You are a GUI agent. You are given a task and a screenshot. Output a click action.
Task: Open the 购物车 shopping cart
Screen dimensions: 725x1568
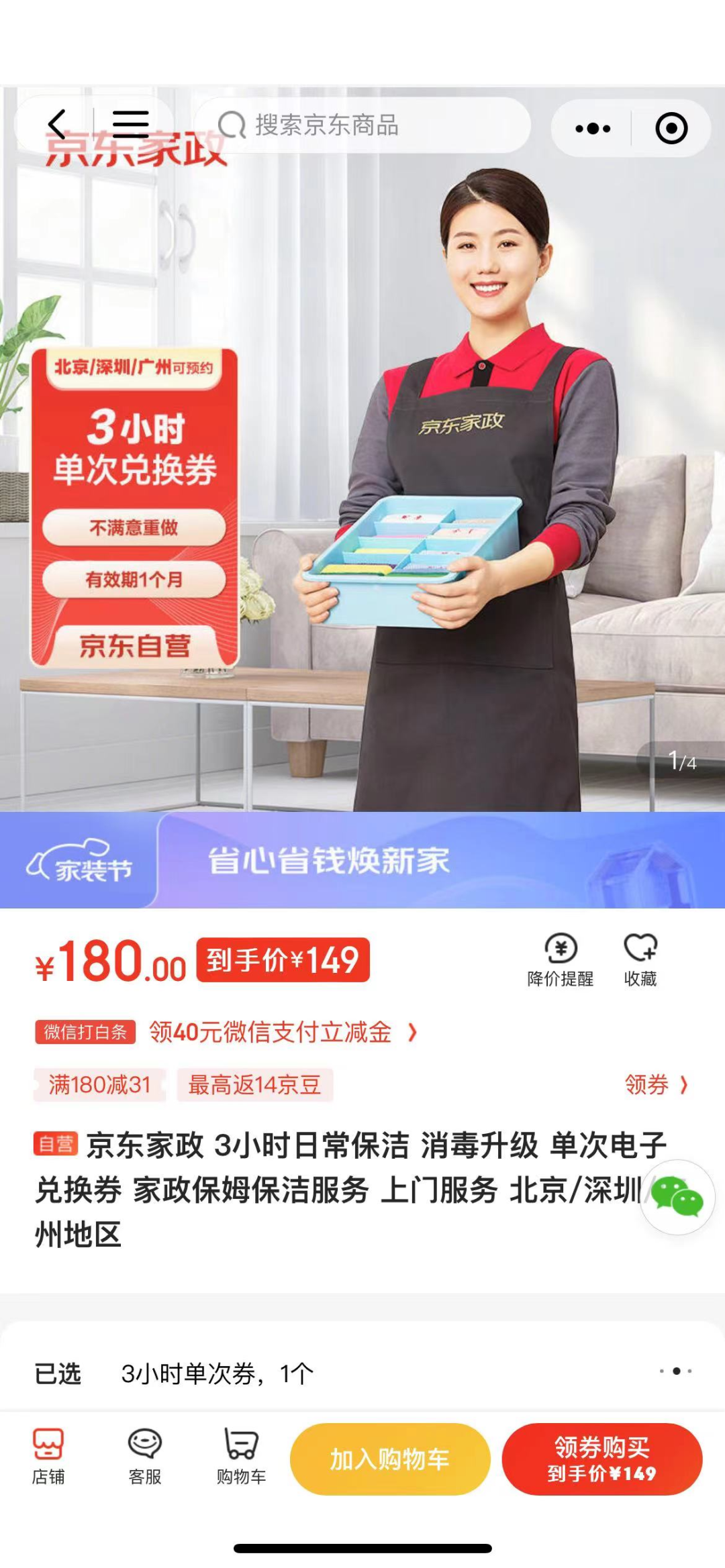pyautogui.click(x=242, y=1457)
